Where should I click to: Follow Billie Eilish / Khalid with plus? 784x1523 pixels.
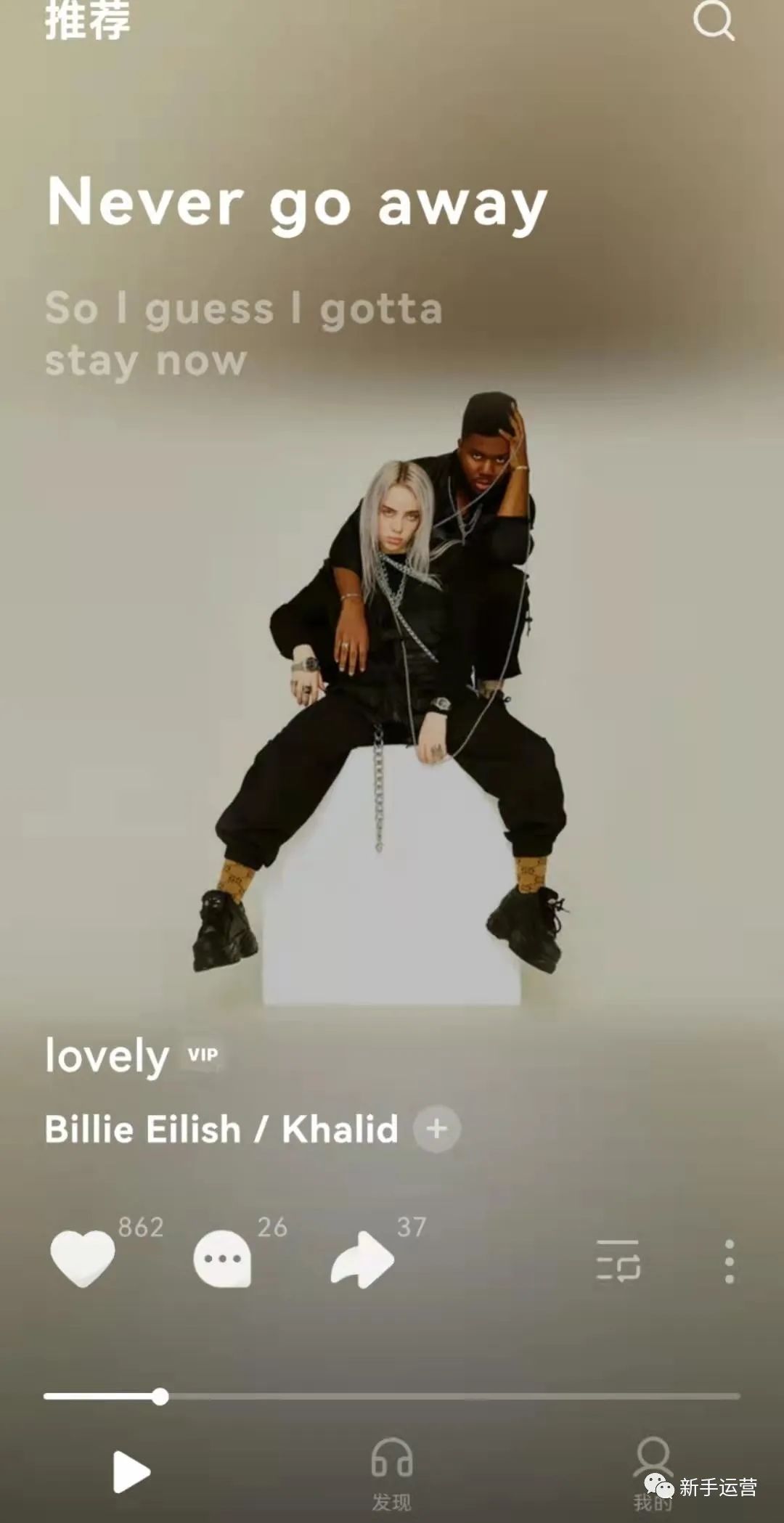point(436,1129)
